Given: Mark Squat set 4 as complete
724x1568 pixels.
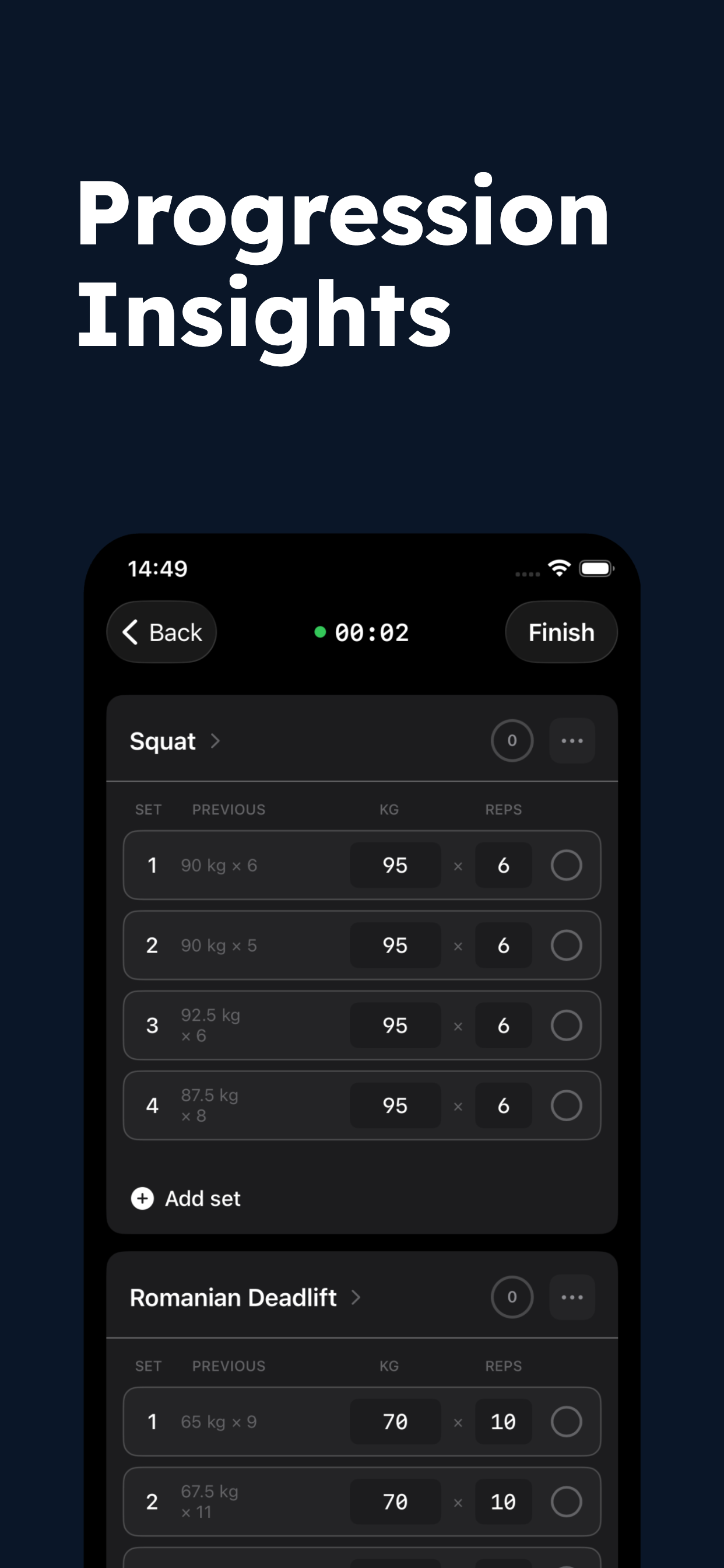Looking at the screenshot, I should (567, 1105).
